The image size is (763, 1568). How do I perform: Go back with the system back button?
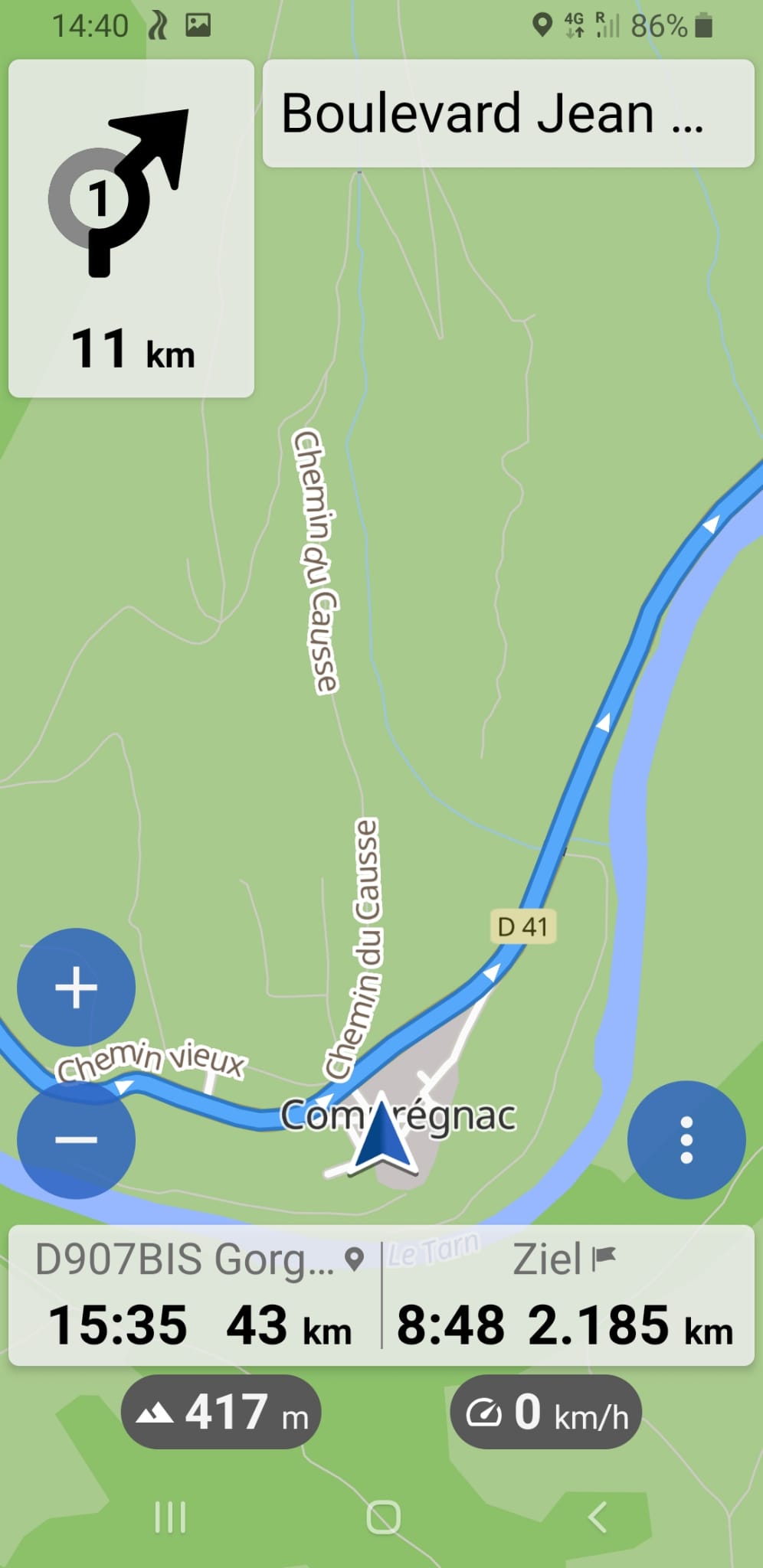598,1517
